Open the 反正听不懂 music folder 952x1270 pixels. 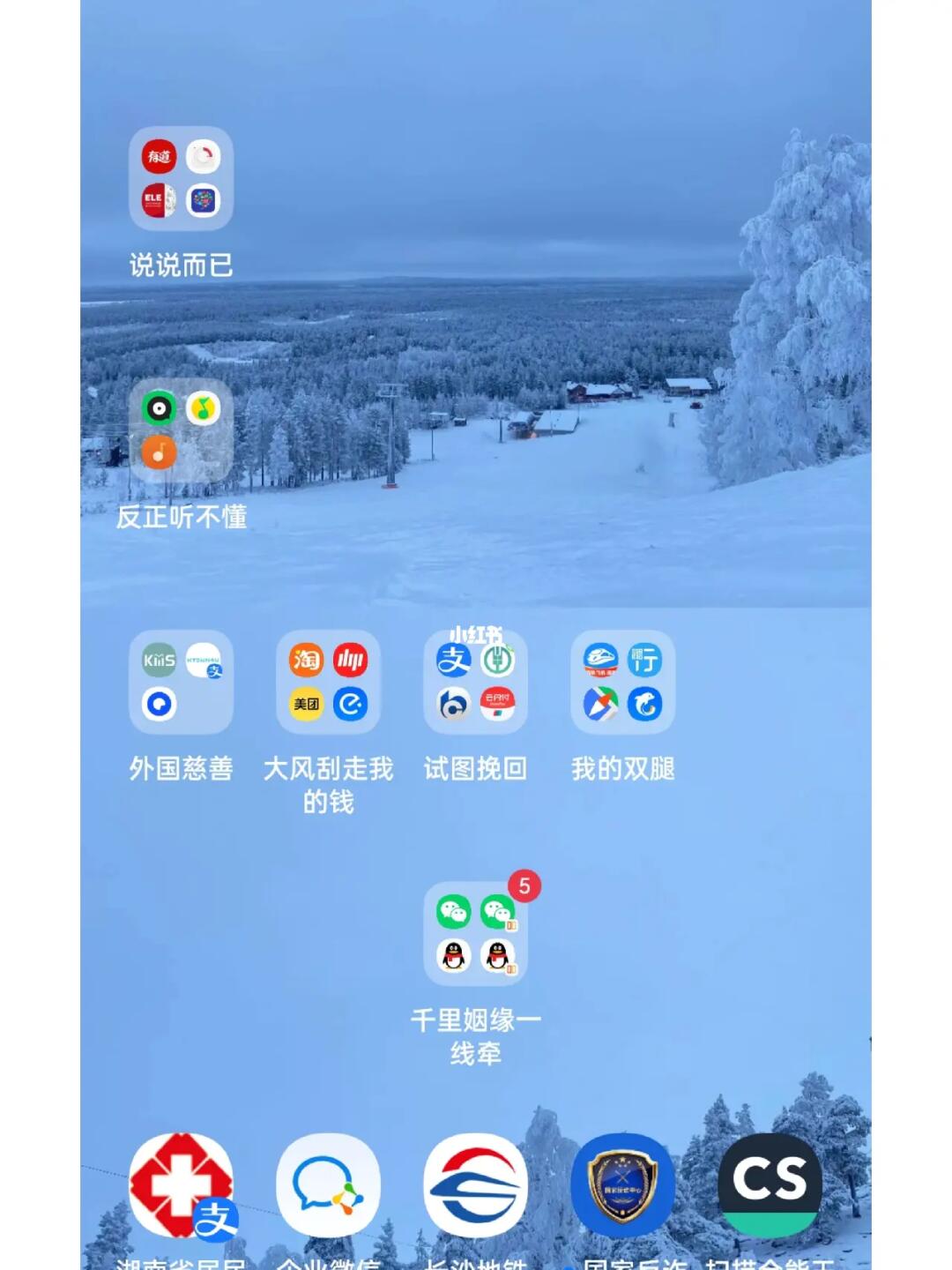tap(181, 431)
